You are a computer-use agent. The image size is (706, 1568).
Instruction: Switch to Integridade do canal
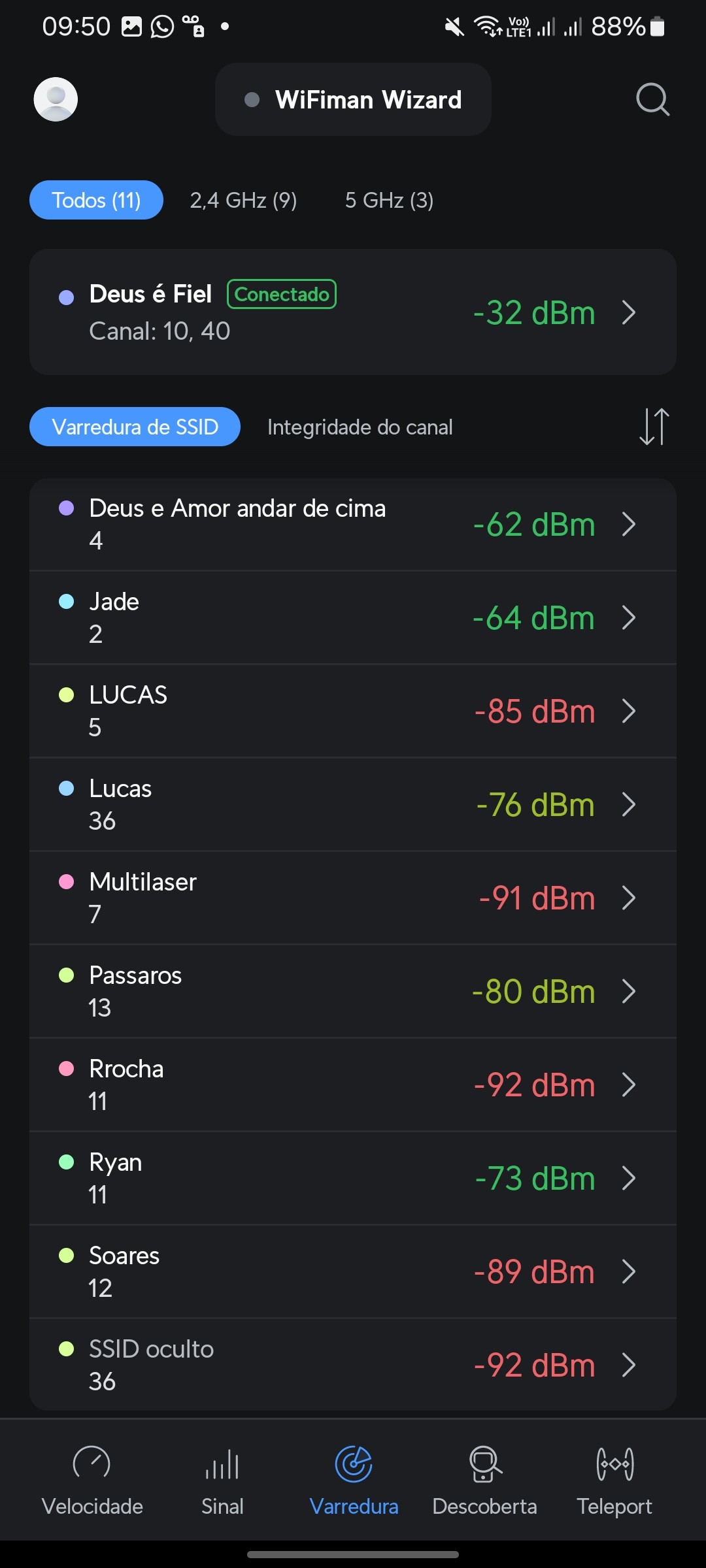[360, 427]
